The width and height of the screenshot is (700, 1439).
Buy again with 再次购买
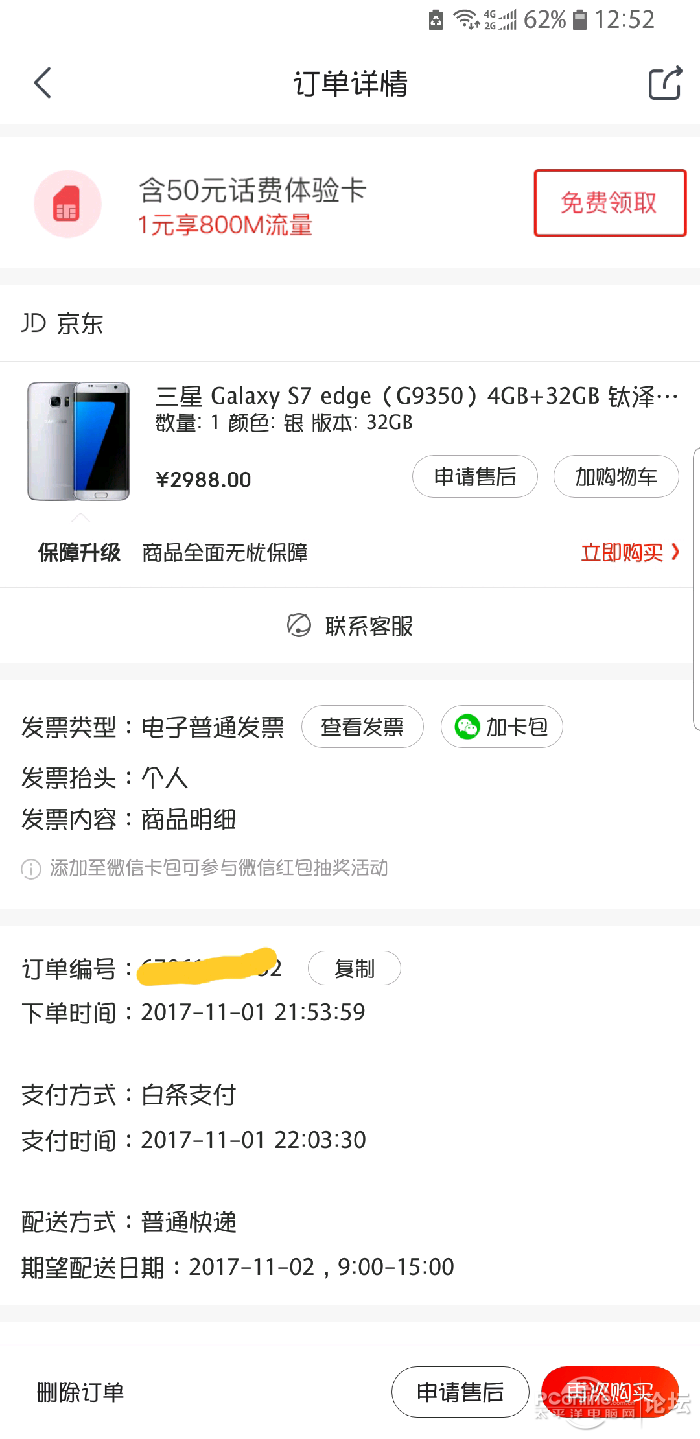pyautogui.click(x=610, y=1392)
